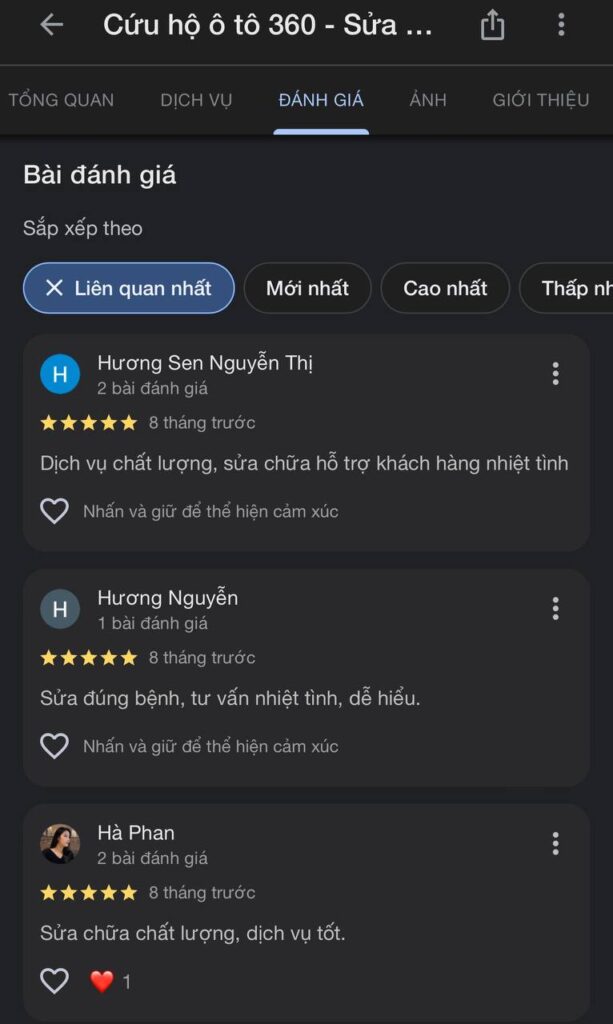Switch to the Dịch vụ tab
Viewport: 613px width, 1024px height.
(x=197, y=100)
